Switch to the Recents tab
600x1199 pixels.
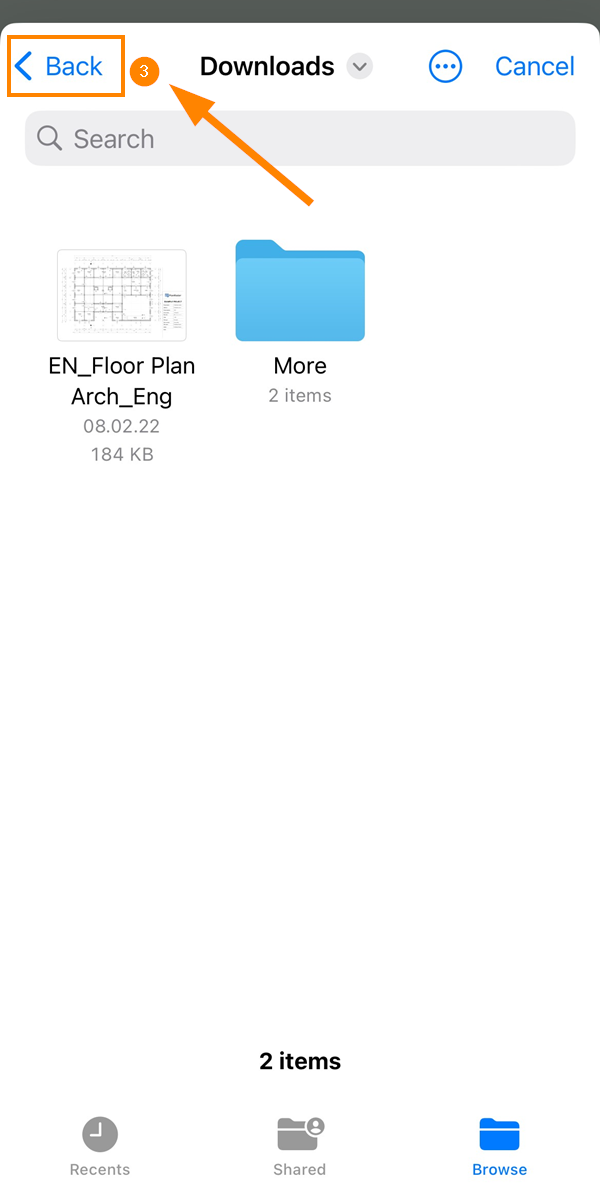[x=100, y=1146]
